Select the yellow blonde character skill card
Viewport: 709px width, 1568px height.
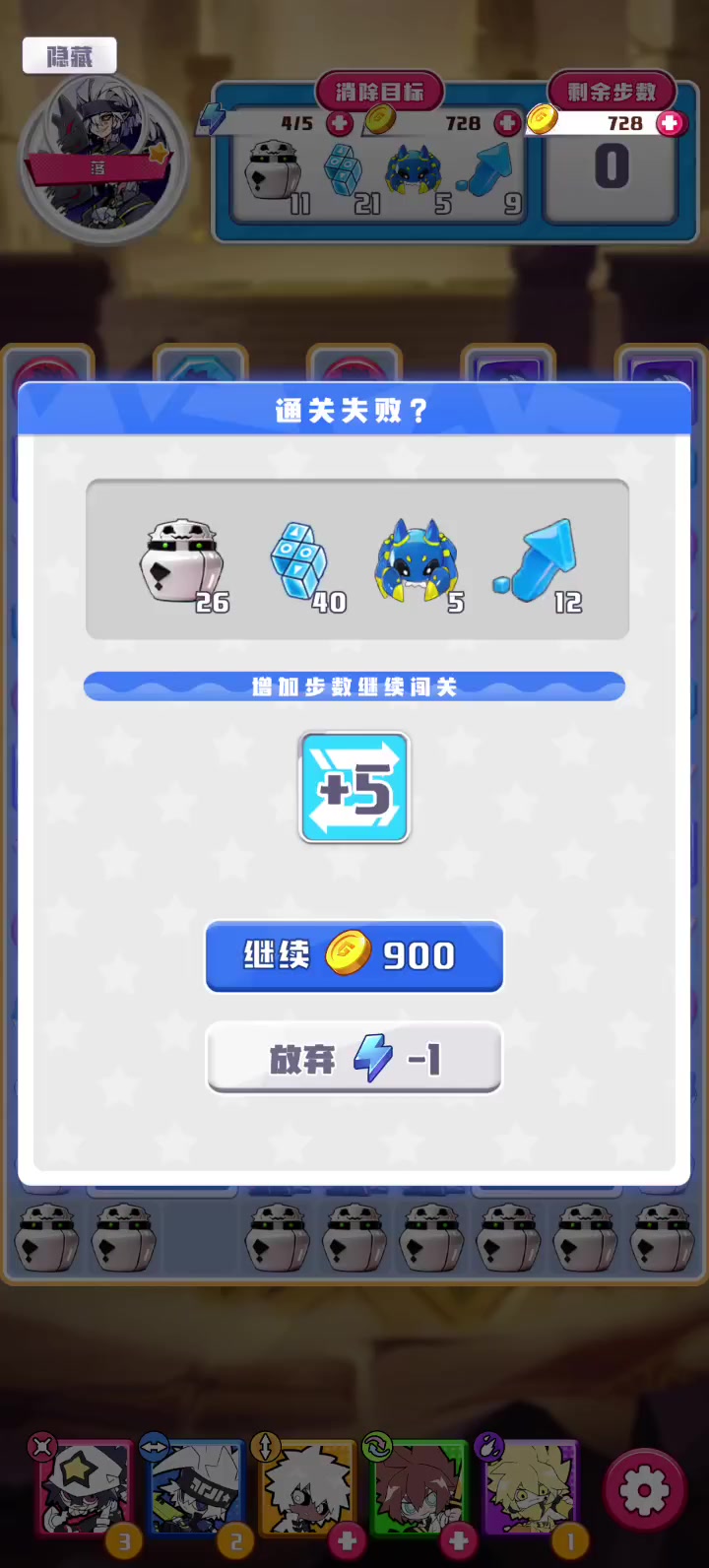pyautogui.click(x=530, y=1489)
